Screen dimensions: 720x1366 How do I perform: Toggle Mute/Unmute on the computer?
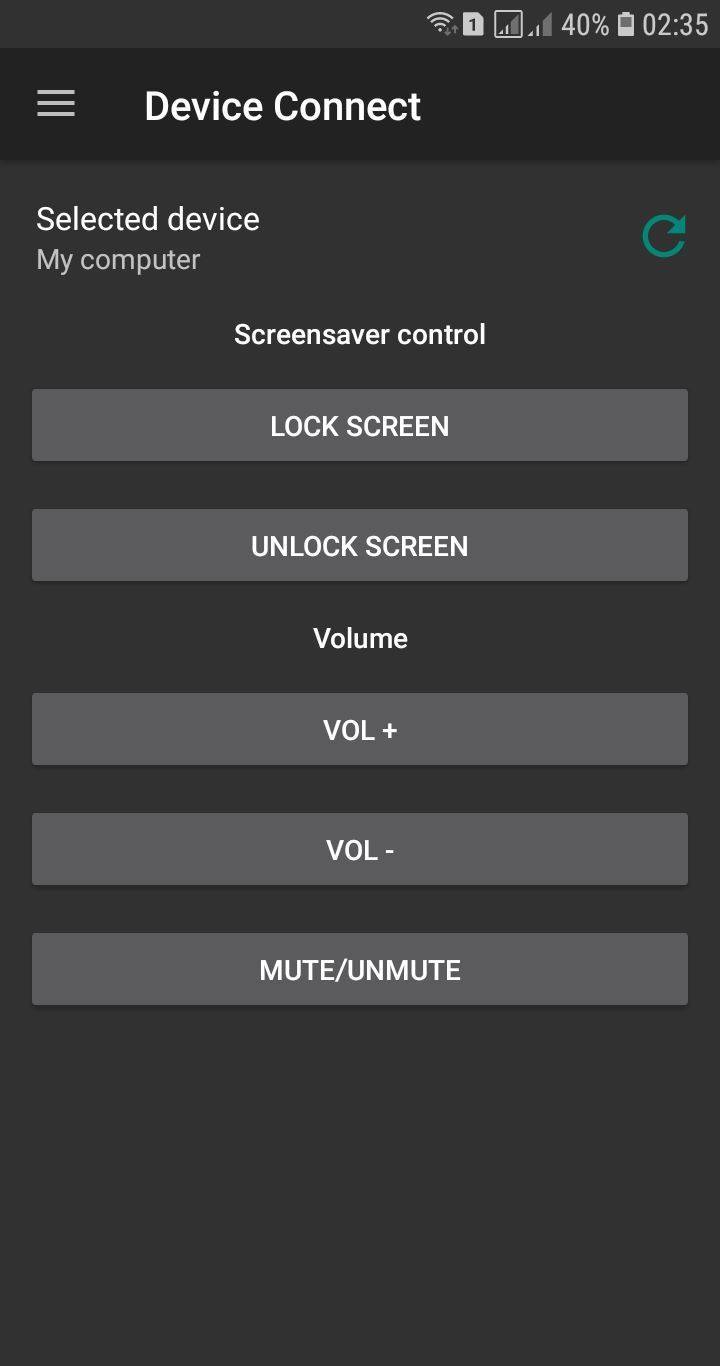[360, 970]
